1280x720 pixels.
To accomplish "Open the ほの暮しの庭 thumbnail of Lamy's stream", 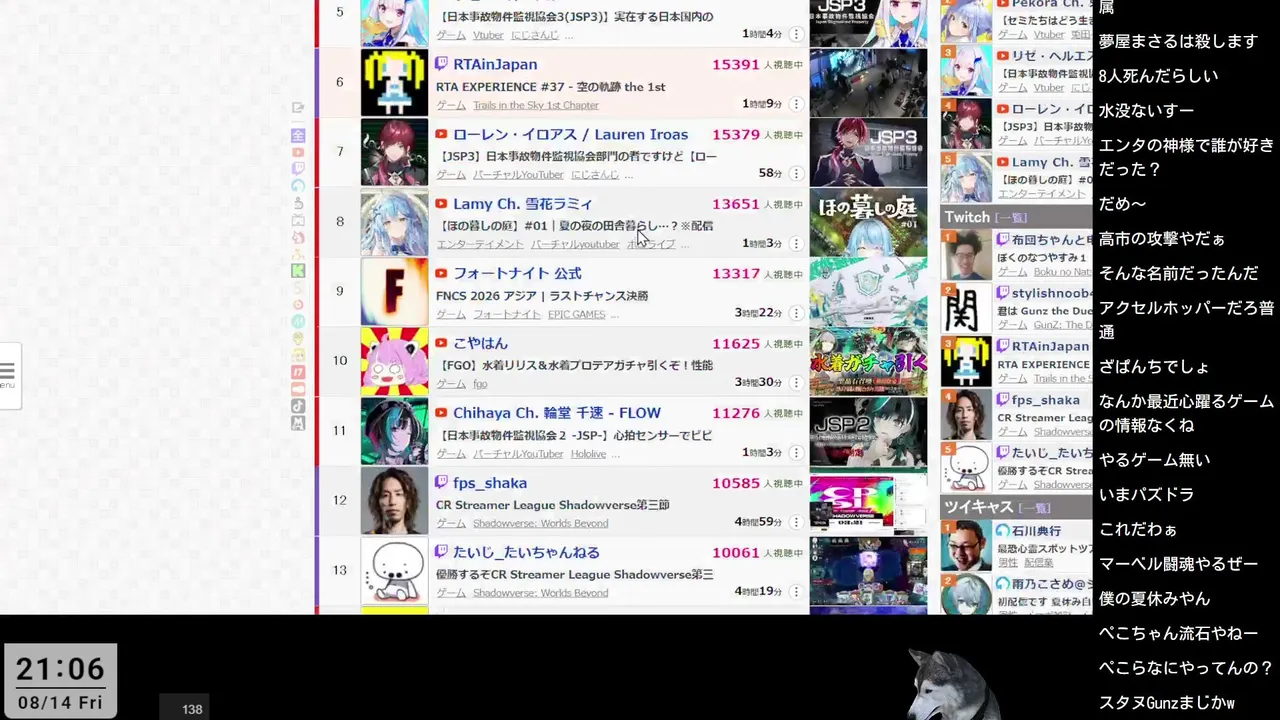I will (868, 222).
